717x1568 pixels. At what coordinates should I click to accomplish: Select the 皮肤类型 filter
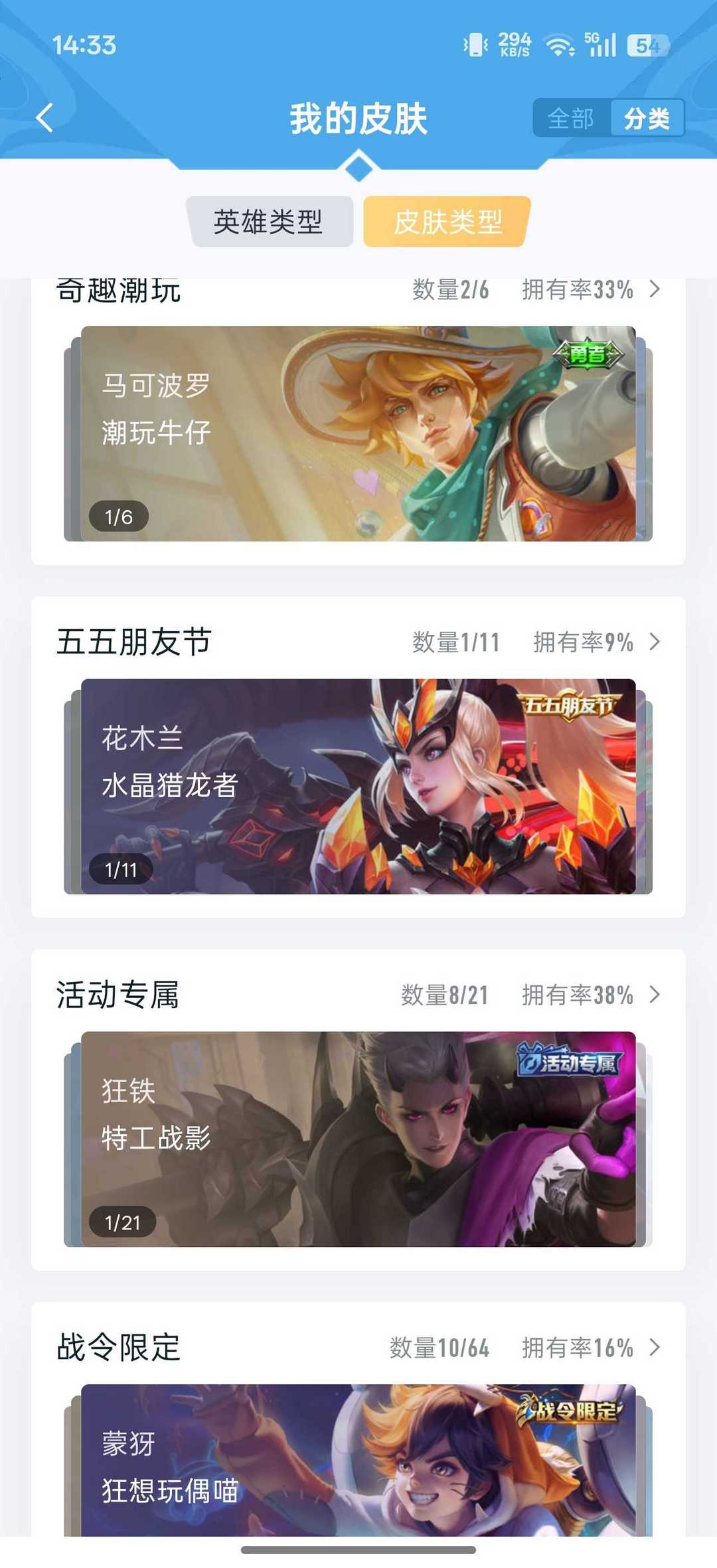(445, 221)
